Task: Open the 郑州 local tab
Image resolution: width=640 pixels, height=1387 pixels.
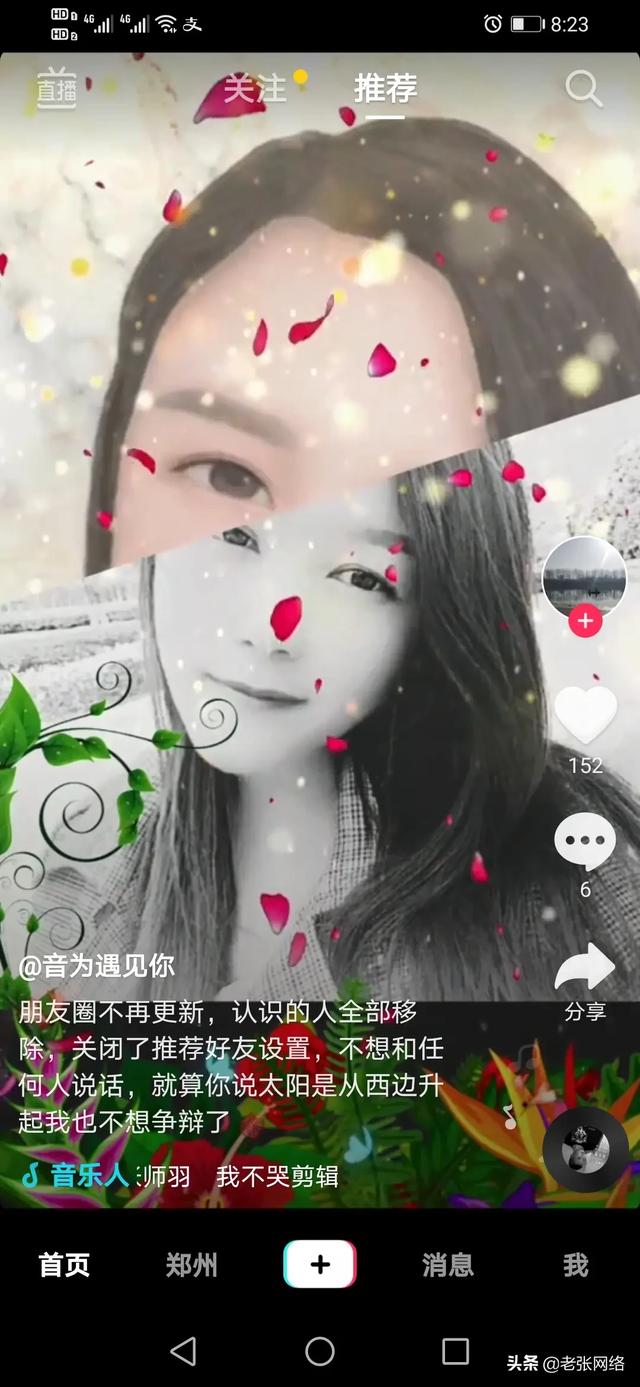Action: [x=192, y=1265]
